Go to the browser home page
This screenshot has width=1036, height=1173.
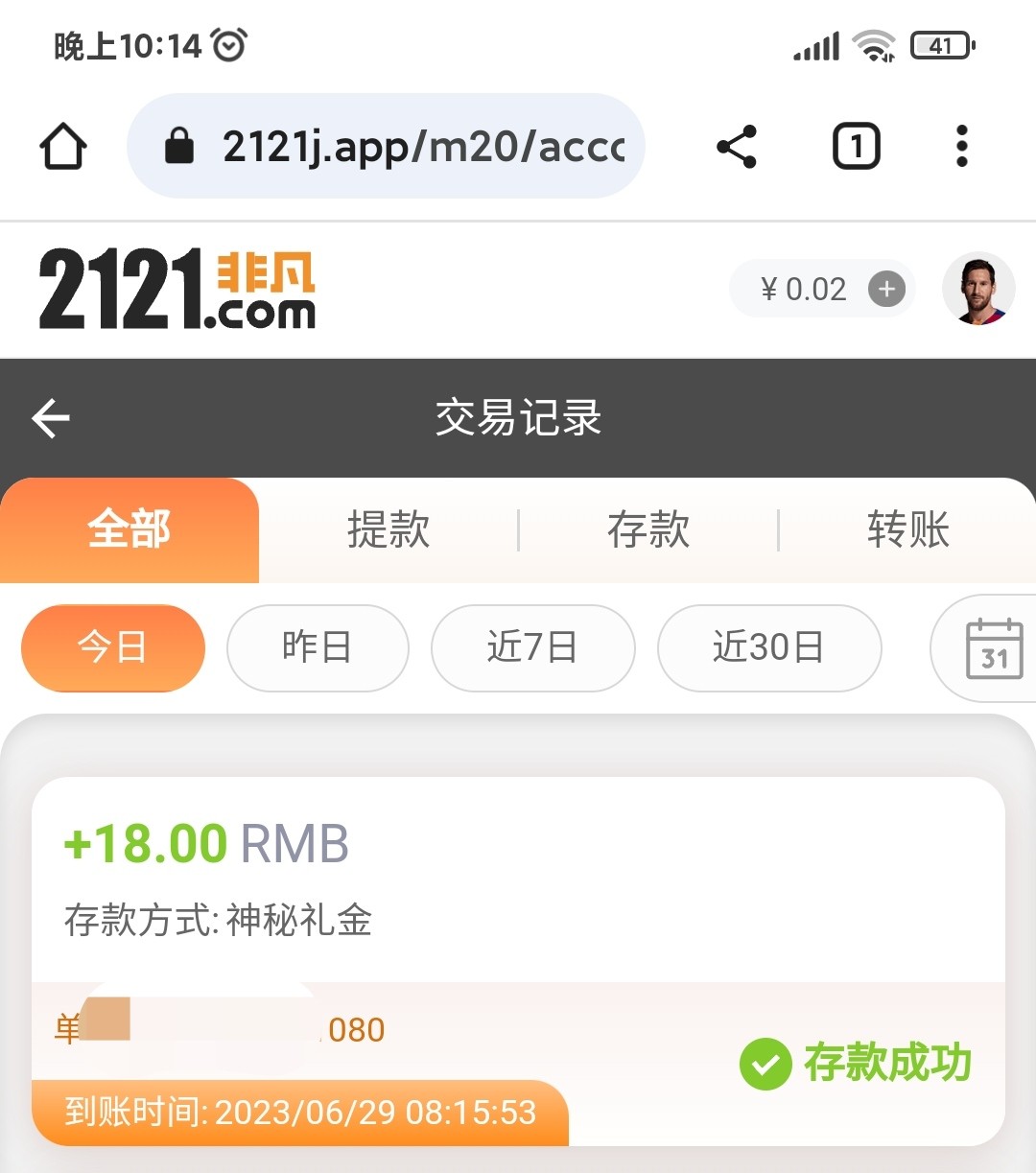tap(63, 147)
